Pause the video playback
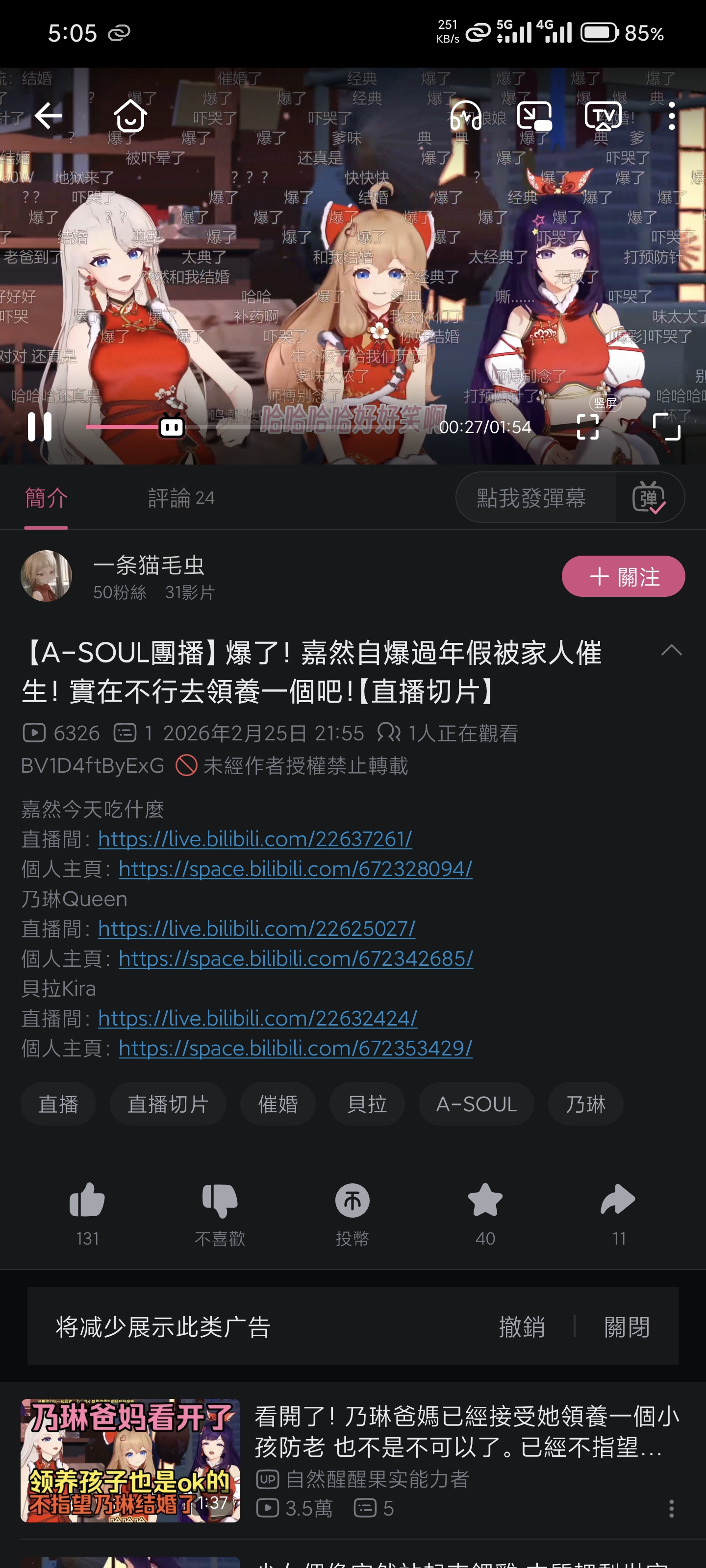Viewport: 706px width, 1568px height. (40, 427)
